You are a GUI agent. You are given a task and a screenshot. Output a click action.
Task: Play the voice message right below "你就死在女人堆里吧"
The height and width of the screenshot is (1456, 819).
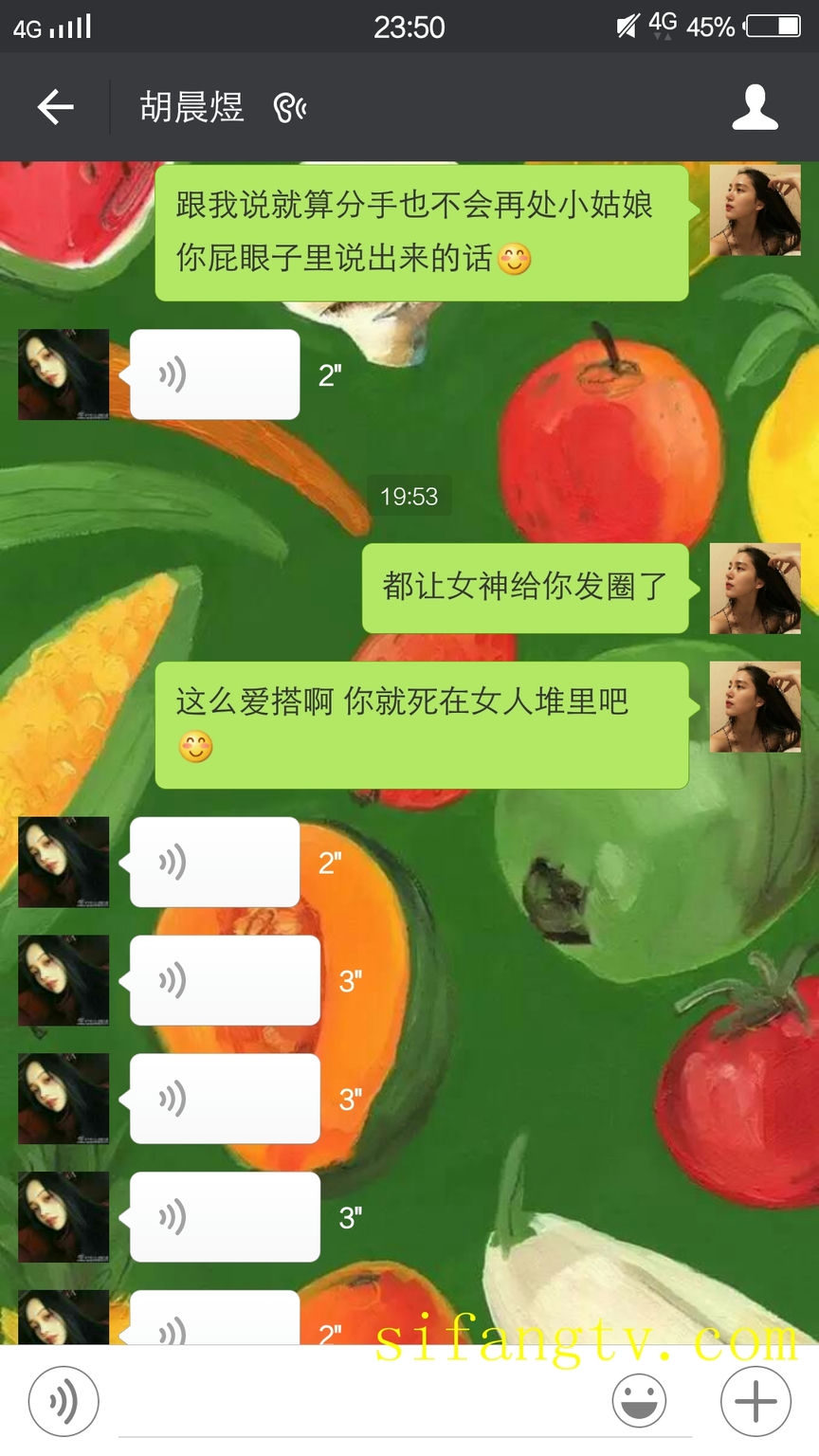pyautogui.click(x=214, y=862)
